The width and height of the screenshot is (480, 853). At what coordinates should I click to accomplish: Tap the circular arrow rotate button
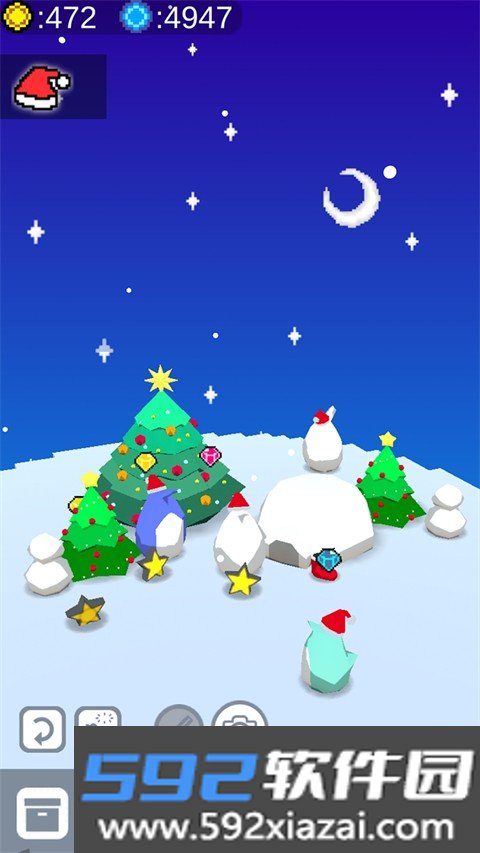coord(42,728)
